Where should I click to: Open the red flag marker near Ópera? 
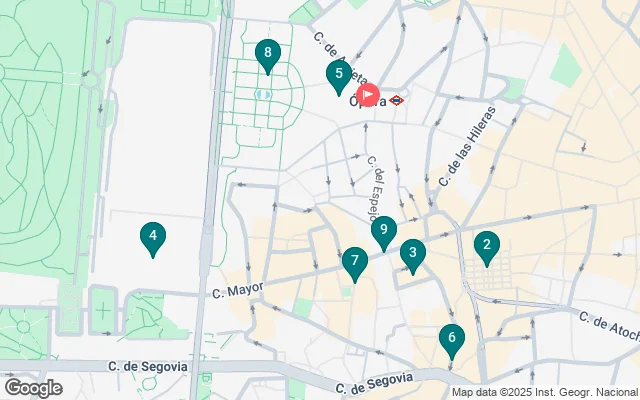point(368,97)
